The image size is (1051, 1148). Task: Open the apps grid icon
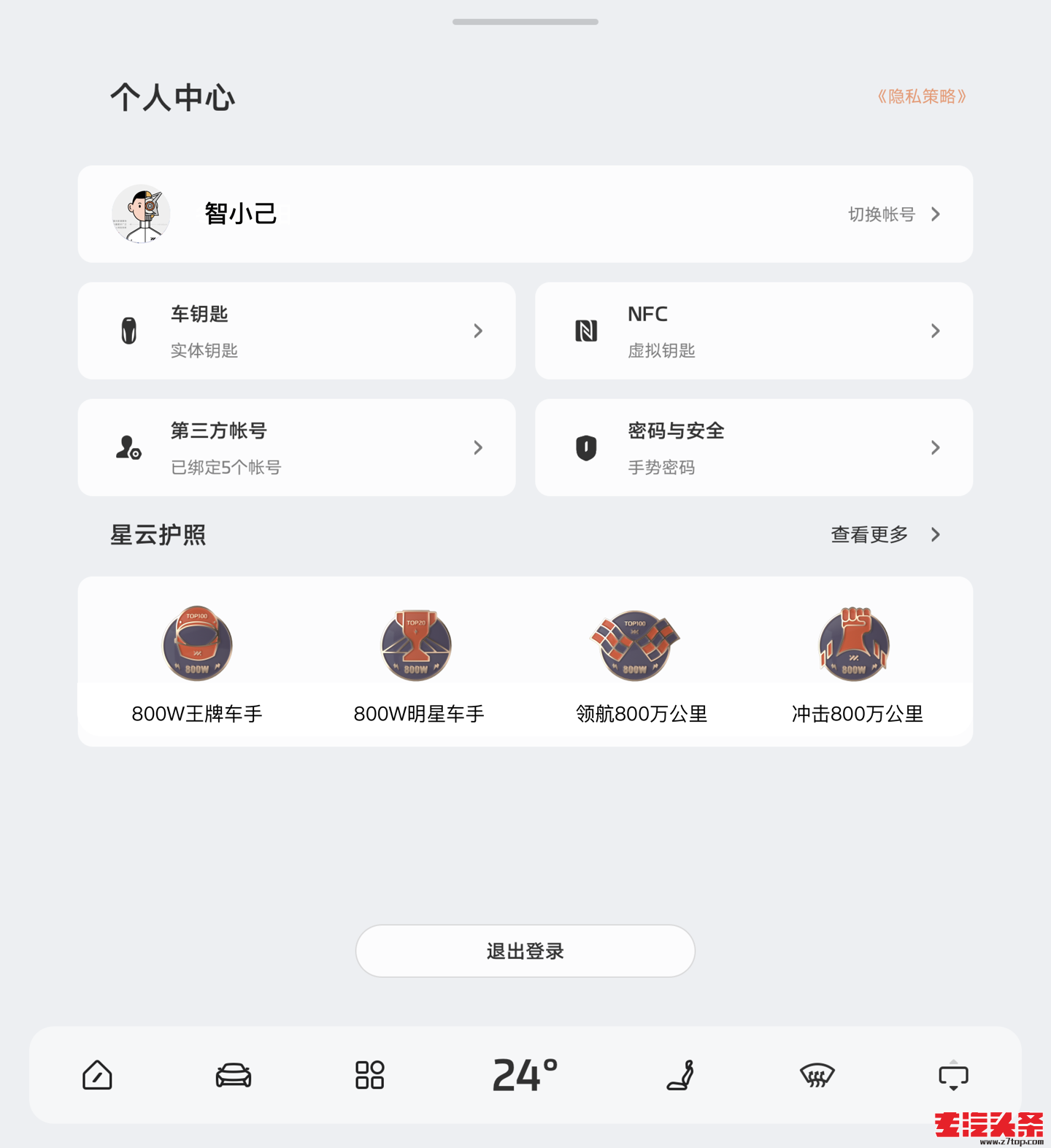tap(369, 1075)
